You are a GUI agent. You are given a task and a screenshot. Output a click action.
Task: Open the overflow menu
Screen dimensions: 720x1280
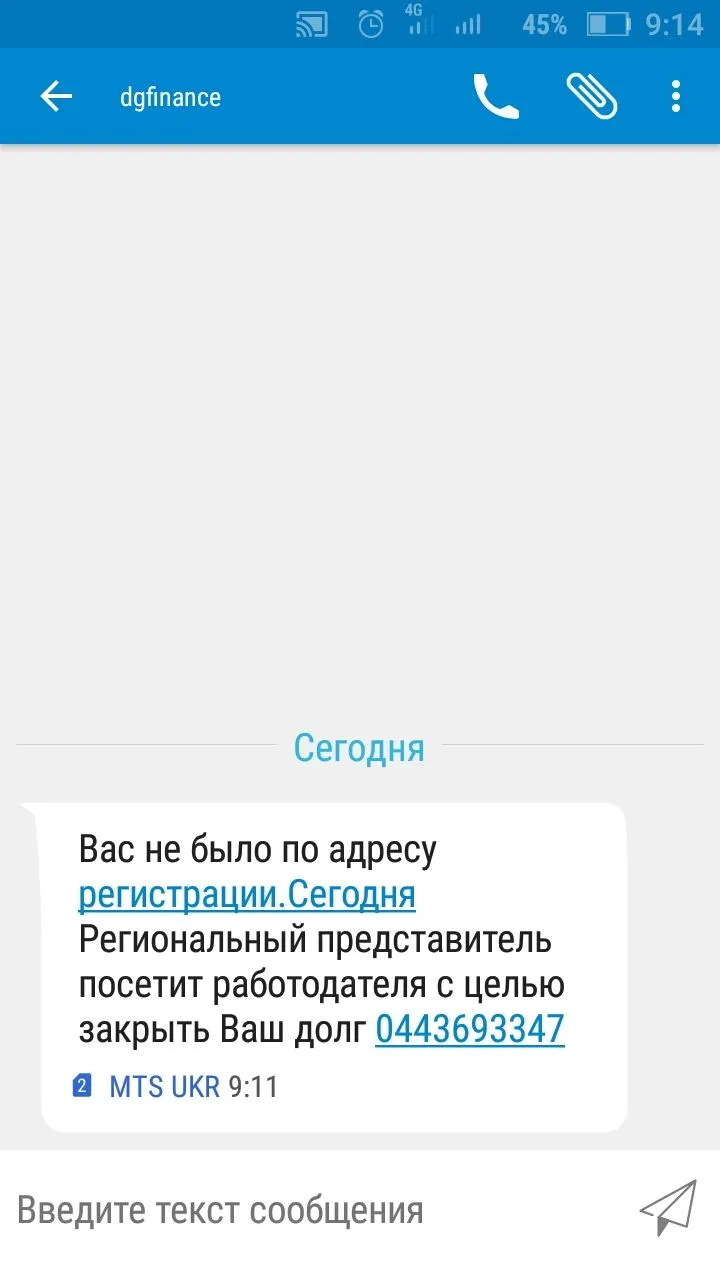point(676,97)
